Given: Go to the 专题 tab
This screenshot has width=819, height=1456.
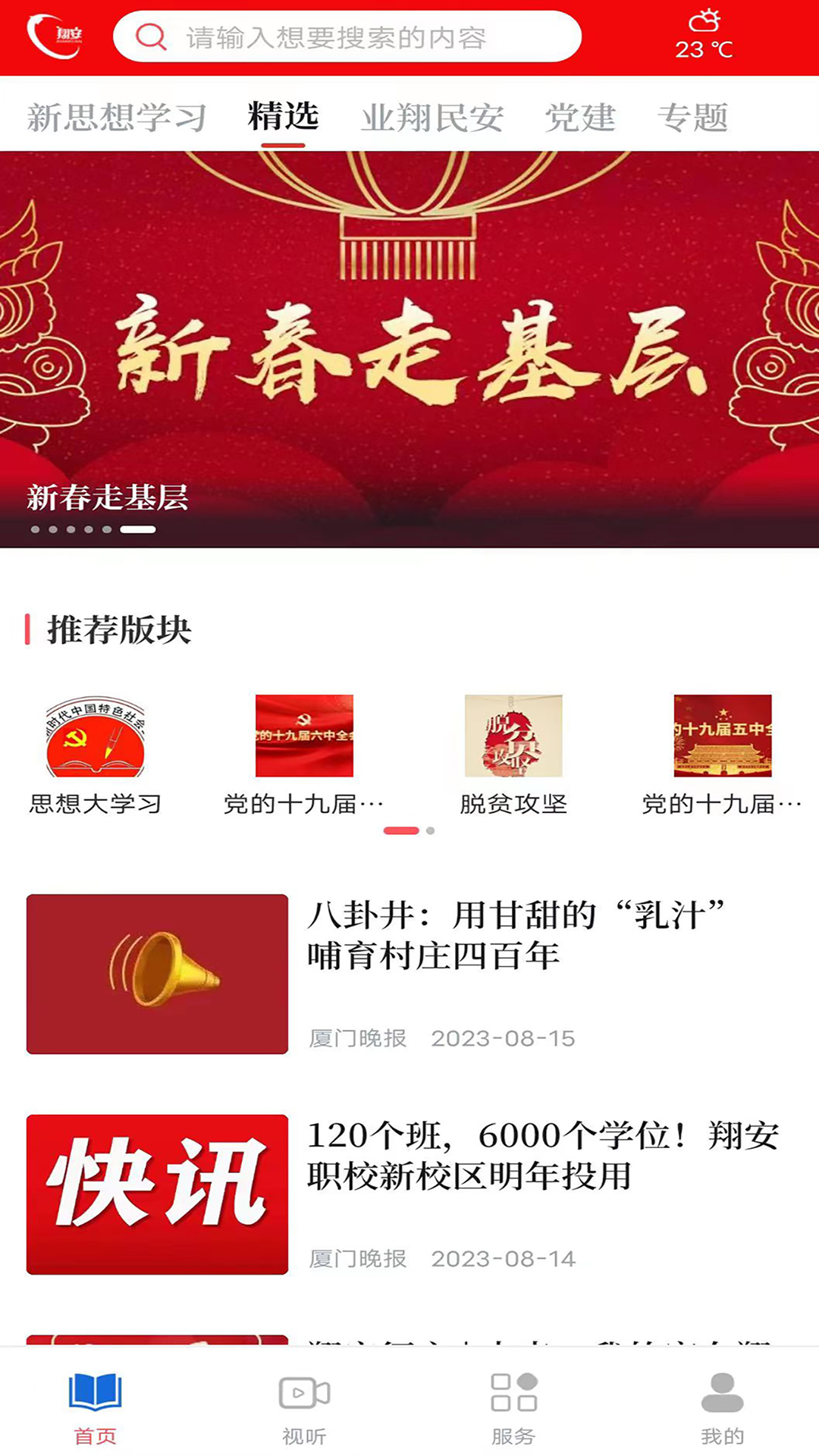Looking at the screenshot, I should 692,118.
